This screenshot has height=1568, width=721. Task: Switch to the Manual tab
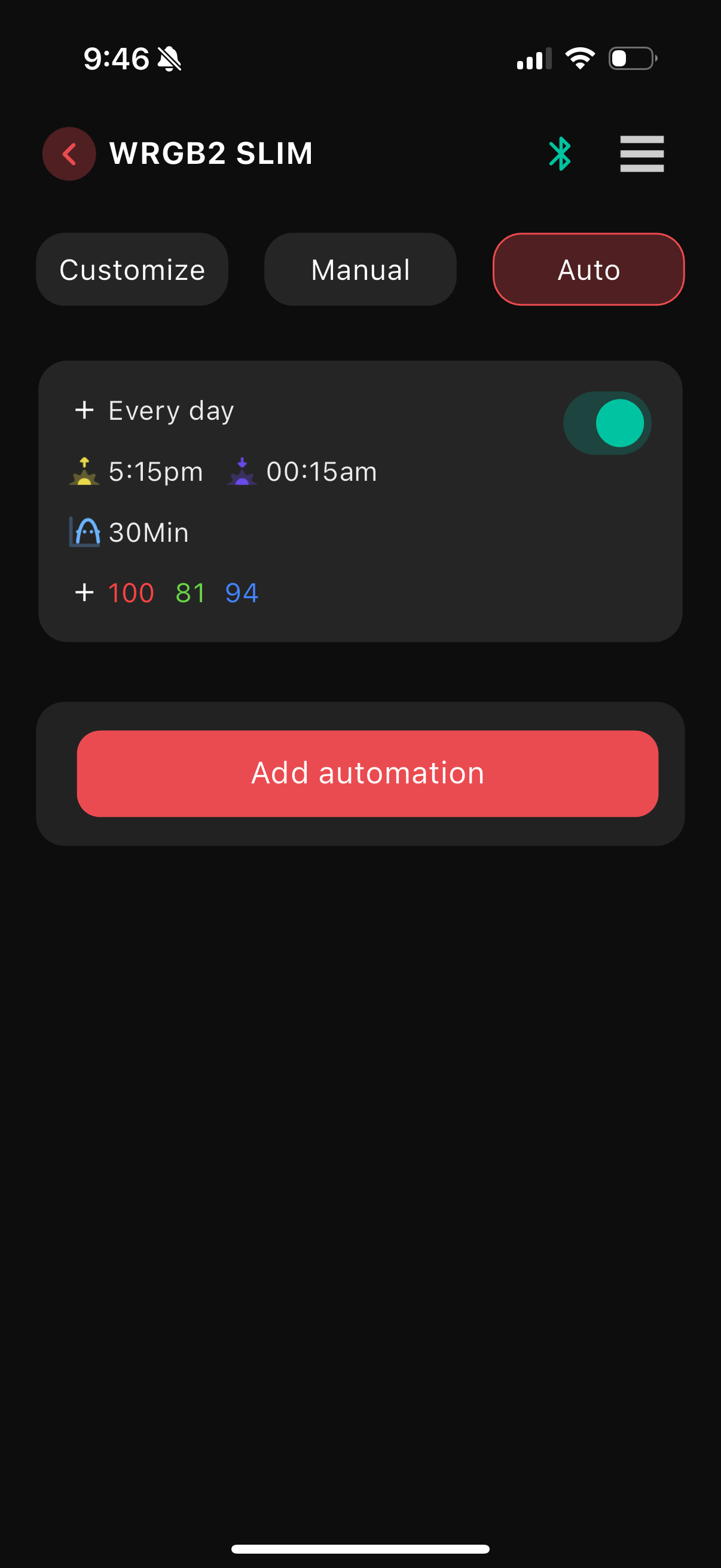pos(360,269)
